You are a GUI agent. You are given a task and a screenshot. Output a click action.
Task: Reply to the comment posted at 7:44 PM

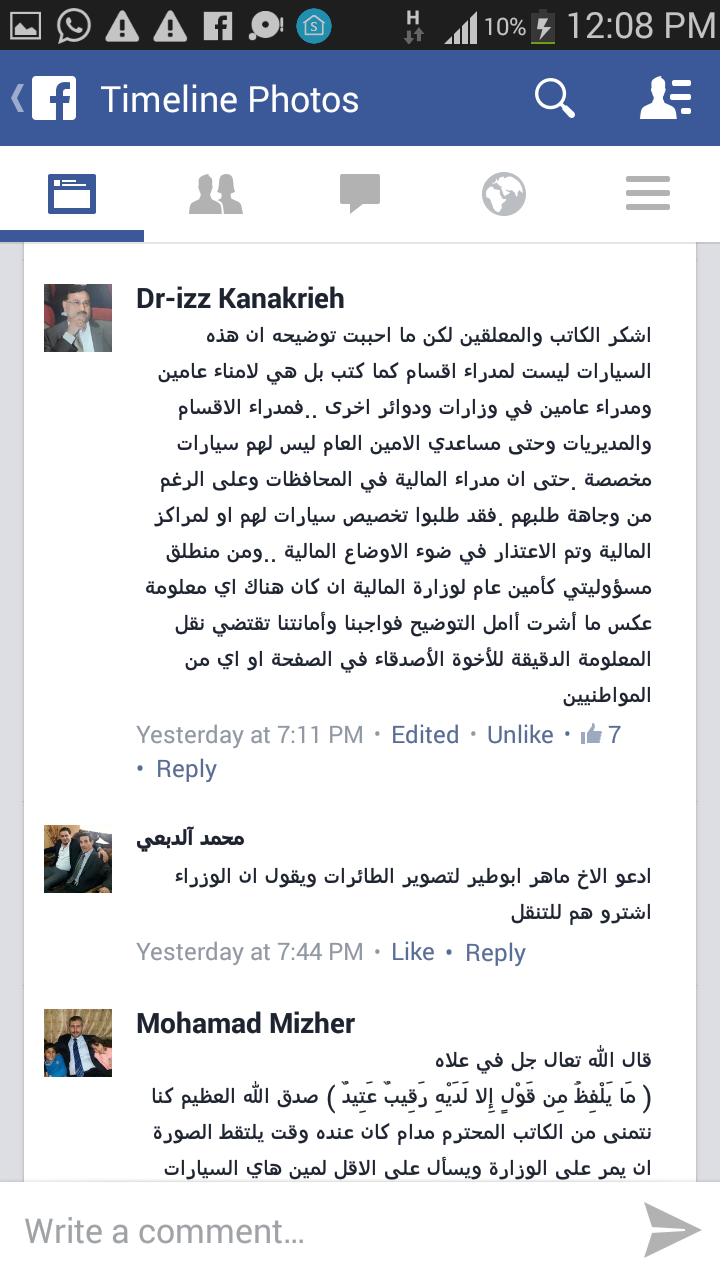(x=495, y=953)
